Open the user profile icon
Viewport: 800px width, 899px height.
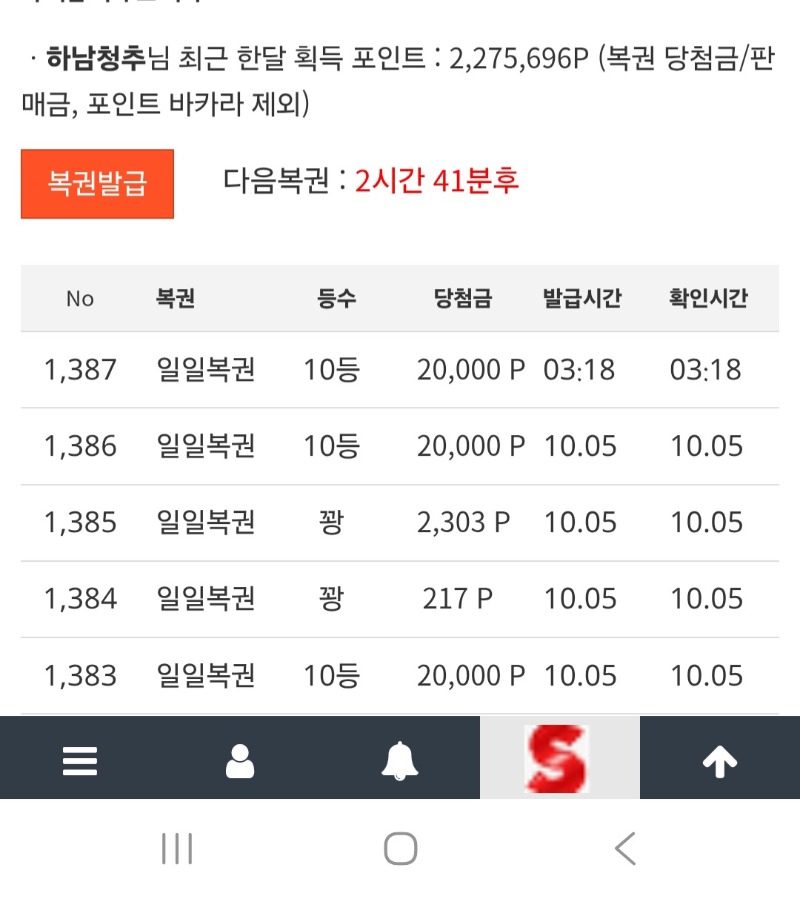click(x=240, y=761)
